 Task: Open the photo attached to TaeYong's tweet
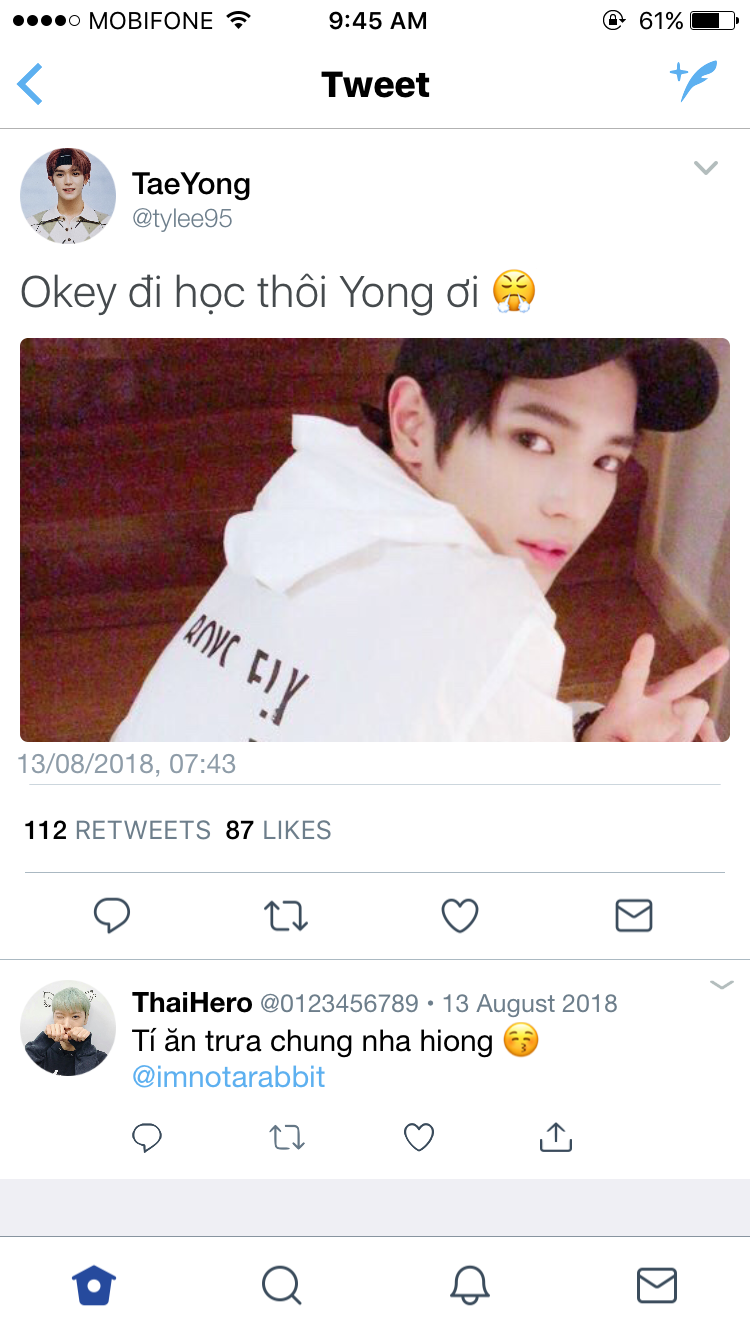375,540
